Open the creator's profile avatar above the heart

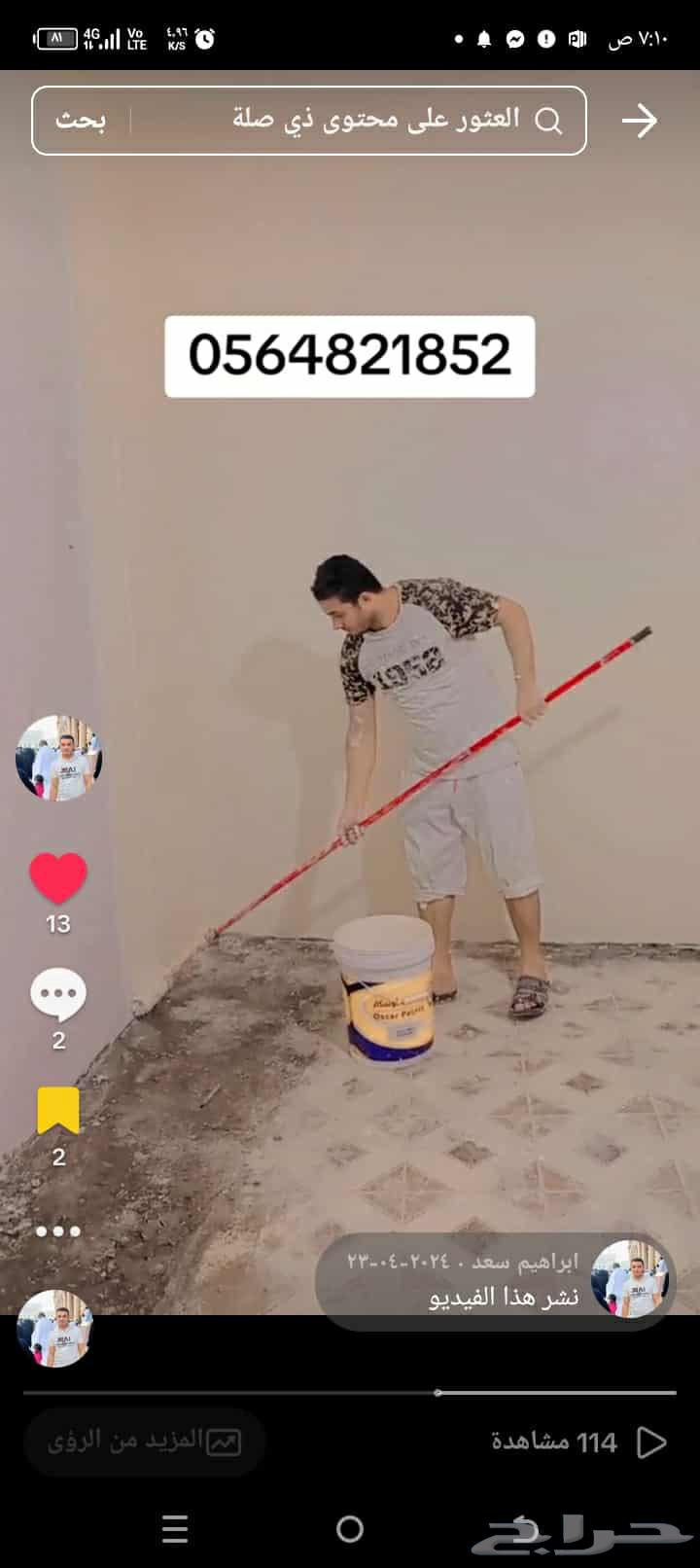point(58,759)
